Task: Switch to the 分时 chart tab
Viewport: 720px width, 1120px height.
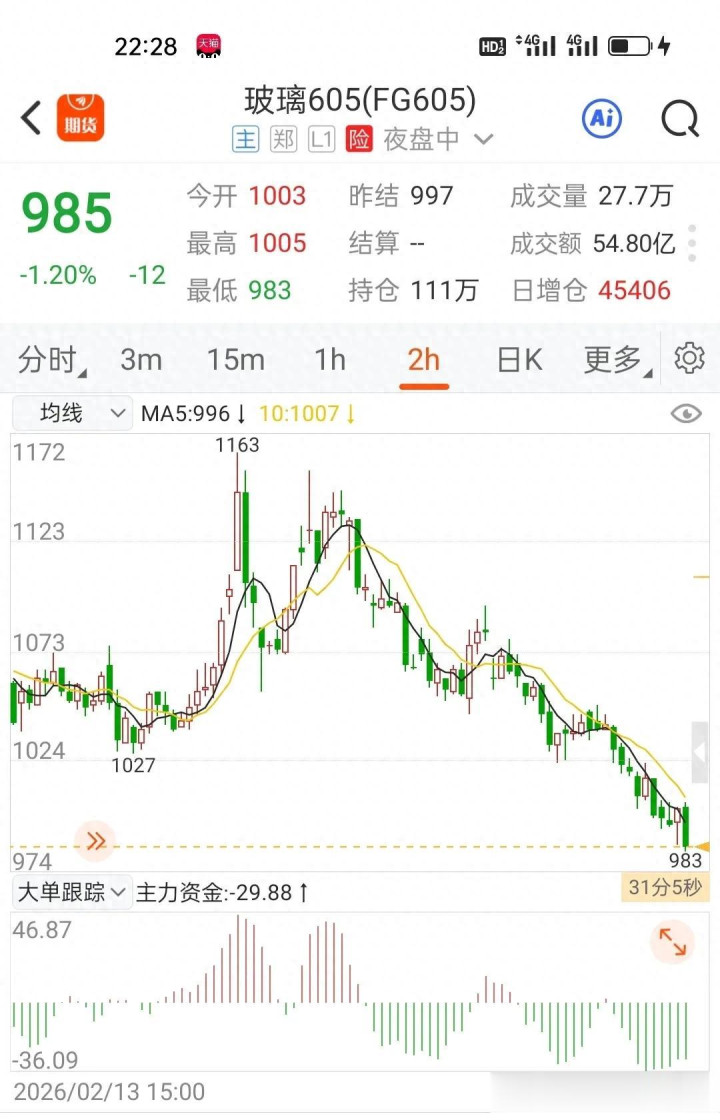Action: (x=52, y=360)
